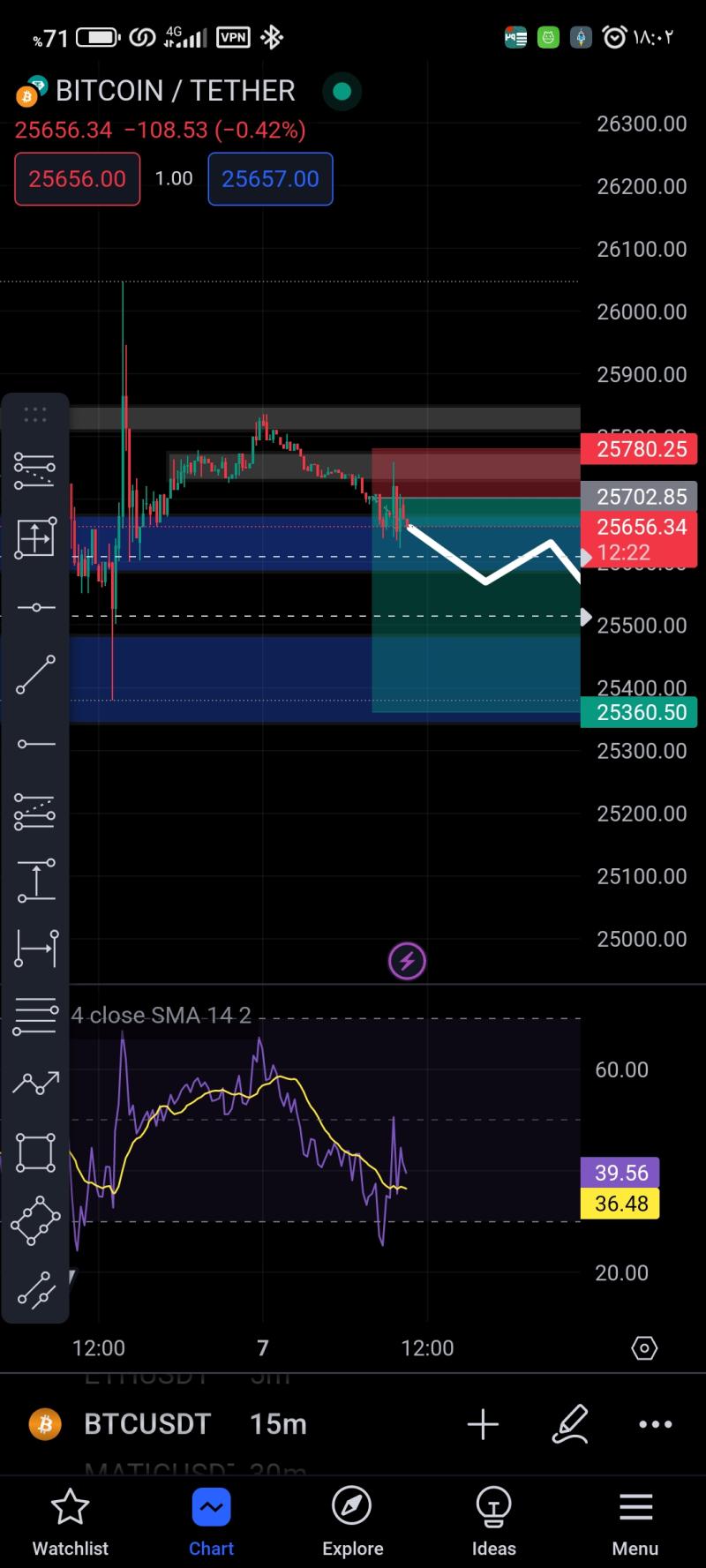Toggle the drawing pencil tool

tap(570, 1424)
